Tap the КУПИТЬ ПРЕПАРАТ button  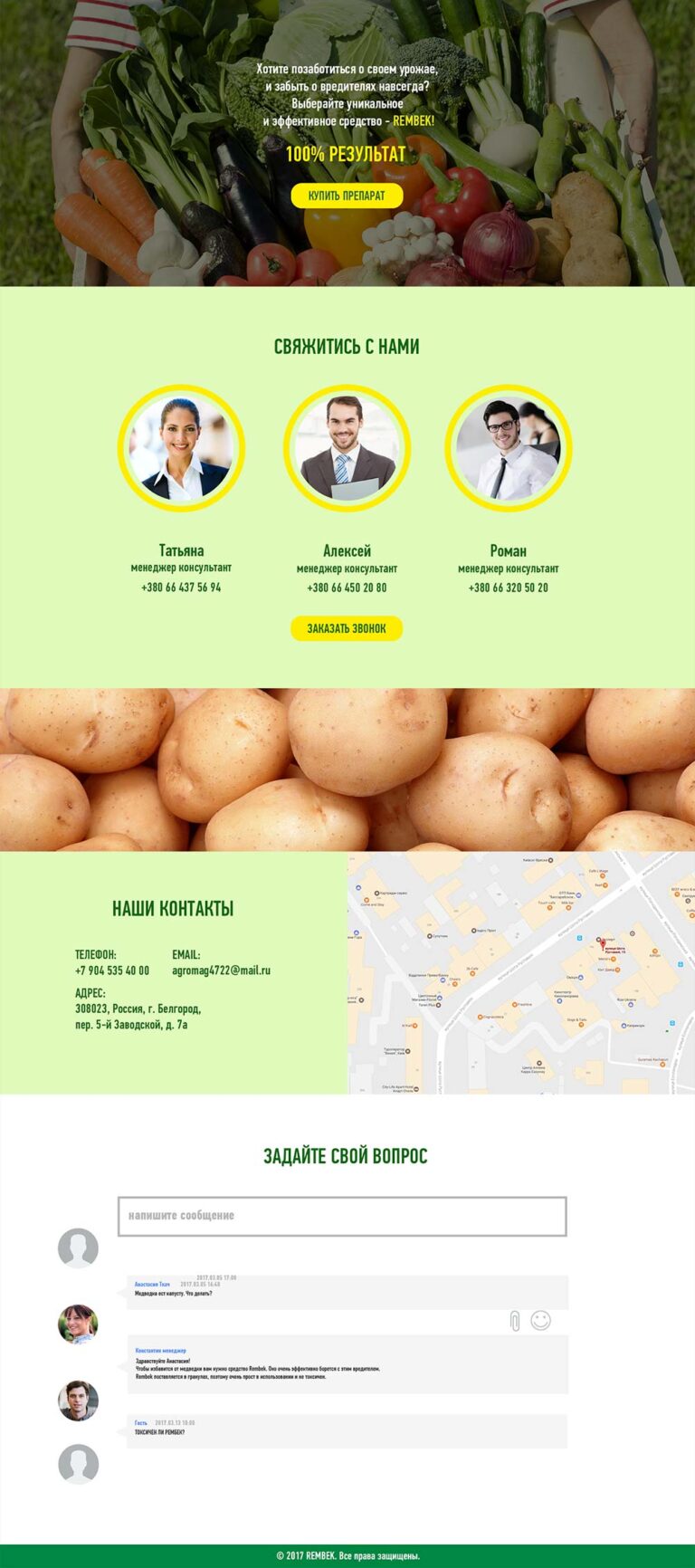click(347, 196)
